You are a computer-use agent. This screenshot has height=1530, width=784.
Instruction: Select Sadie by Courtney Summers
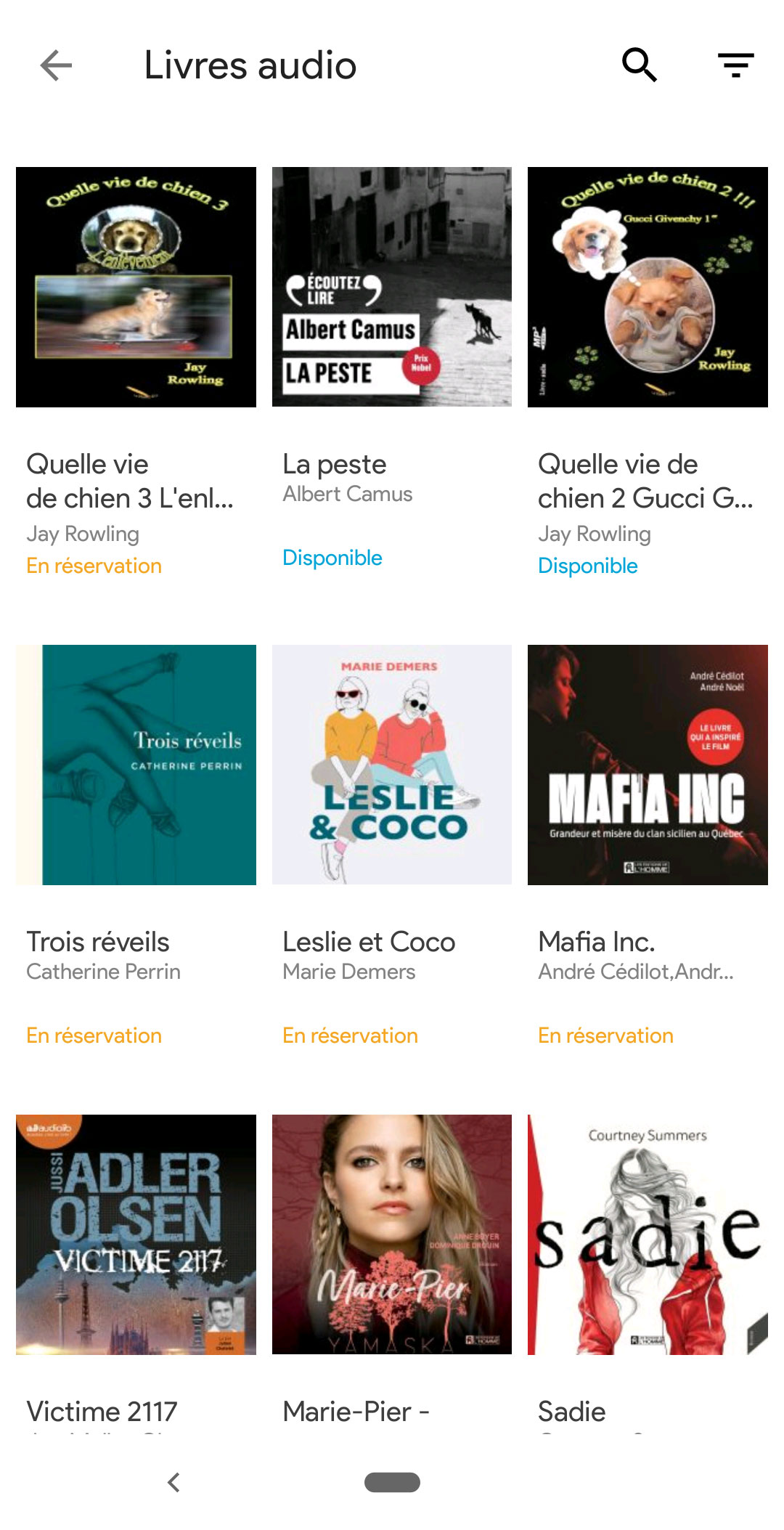[648, 1234]
